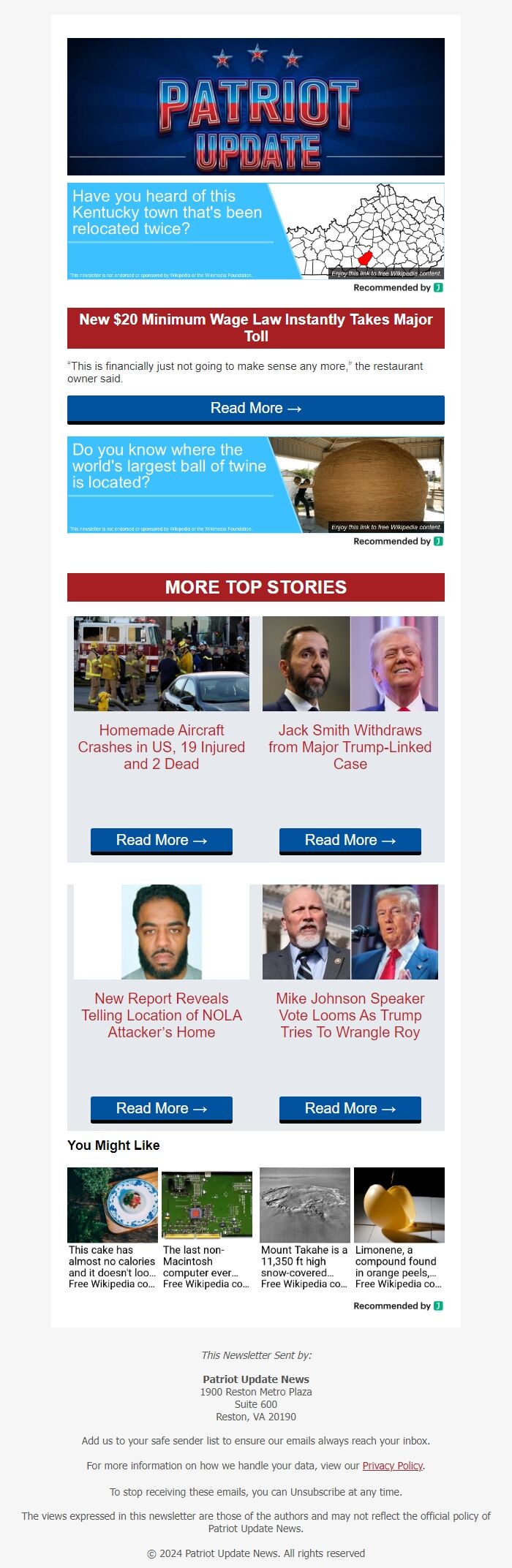Open the last non-Macintosh computer tile
The height and width of the screenshot is (1568, 512).
207,1227
